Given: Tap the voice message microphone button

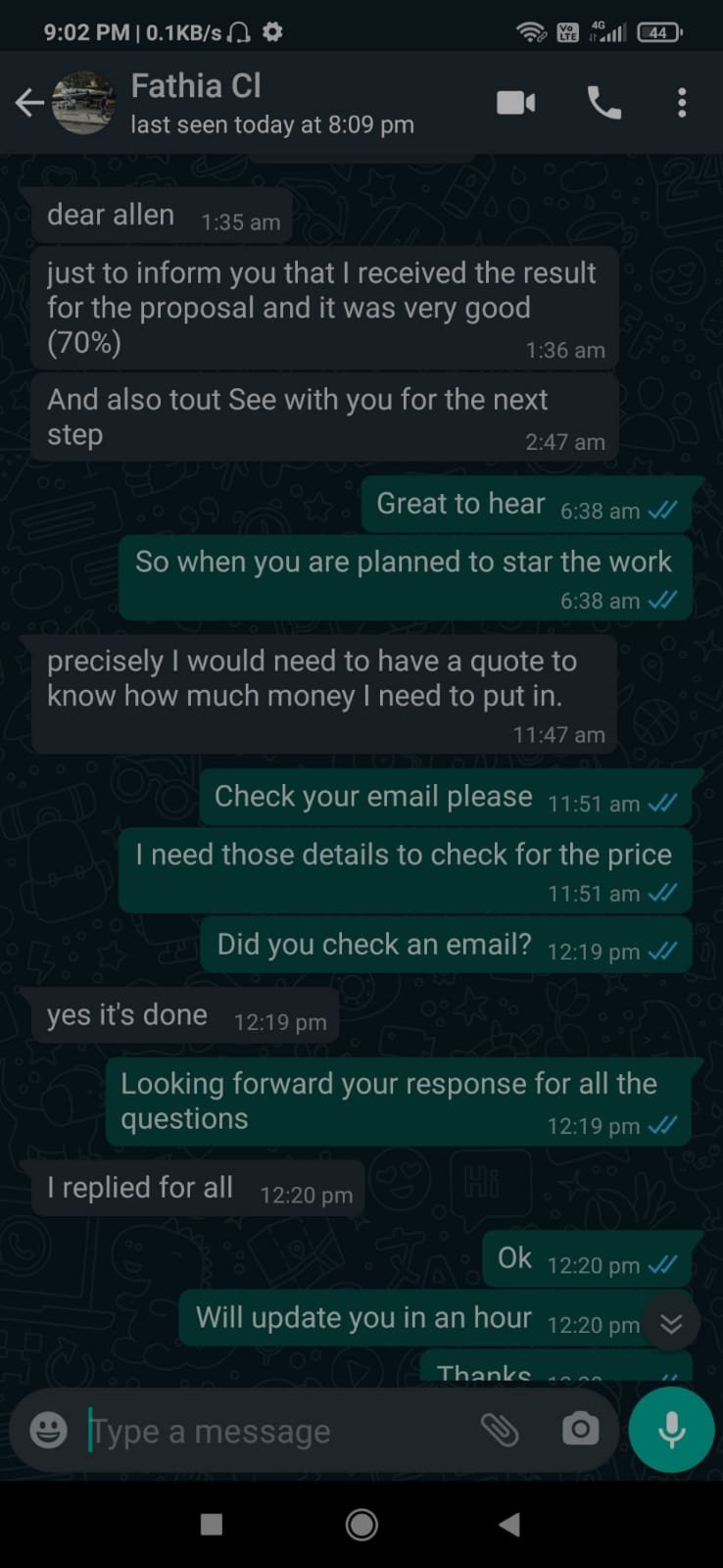Looking at the screenshot, I should (671, 1430).
